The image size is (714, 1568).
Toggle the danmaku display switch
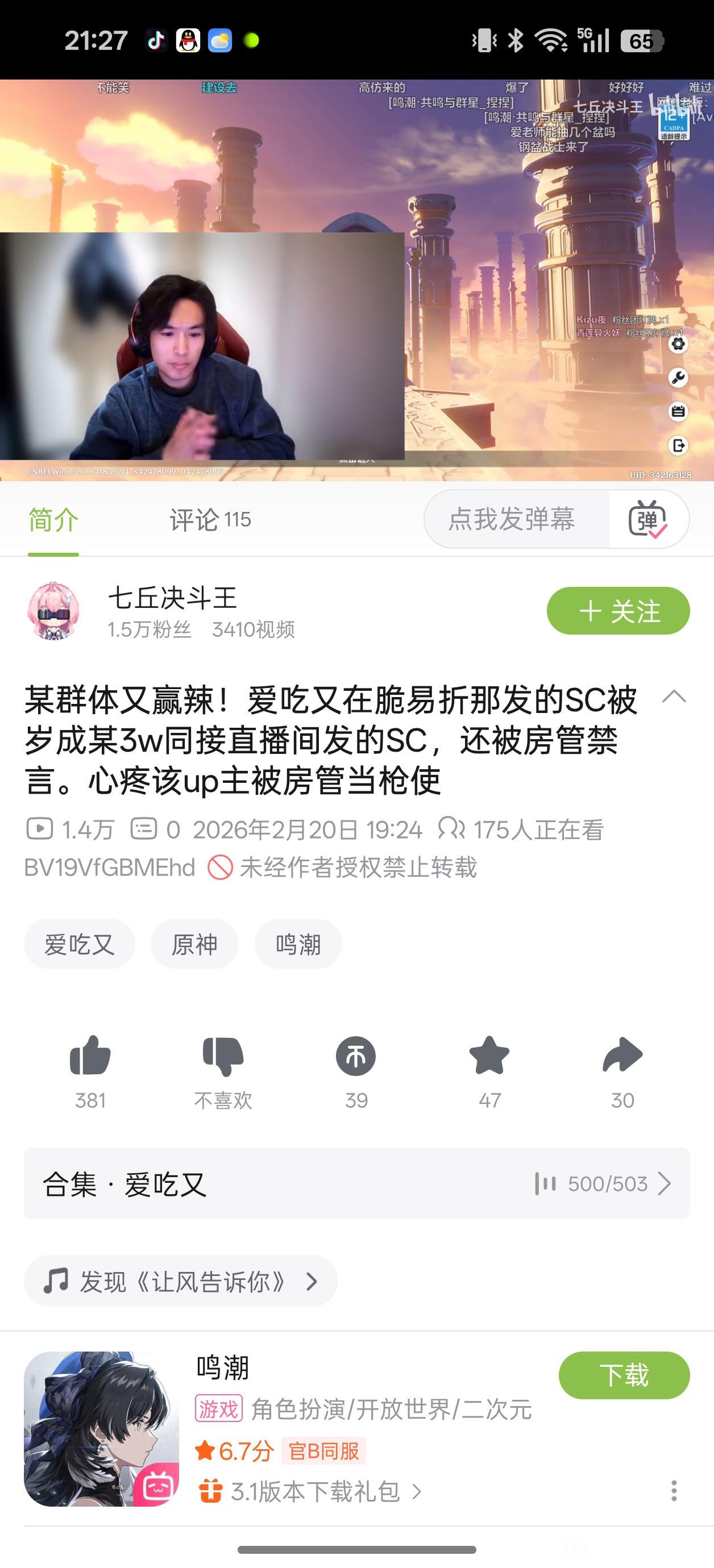(648, 520)
